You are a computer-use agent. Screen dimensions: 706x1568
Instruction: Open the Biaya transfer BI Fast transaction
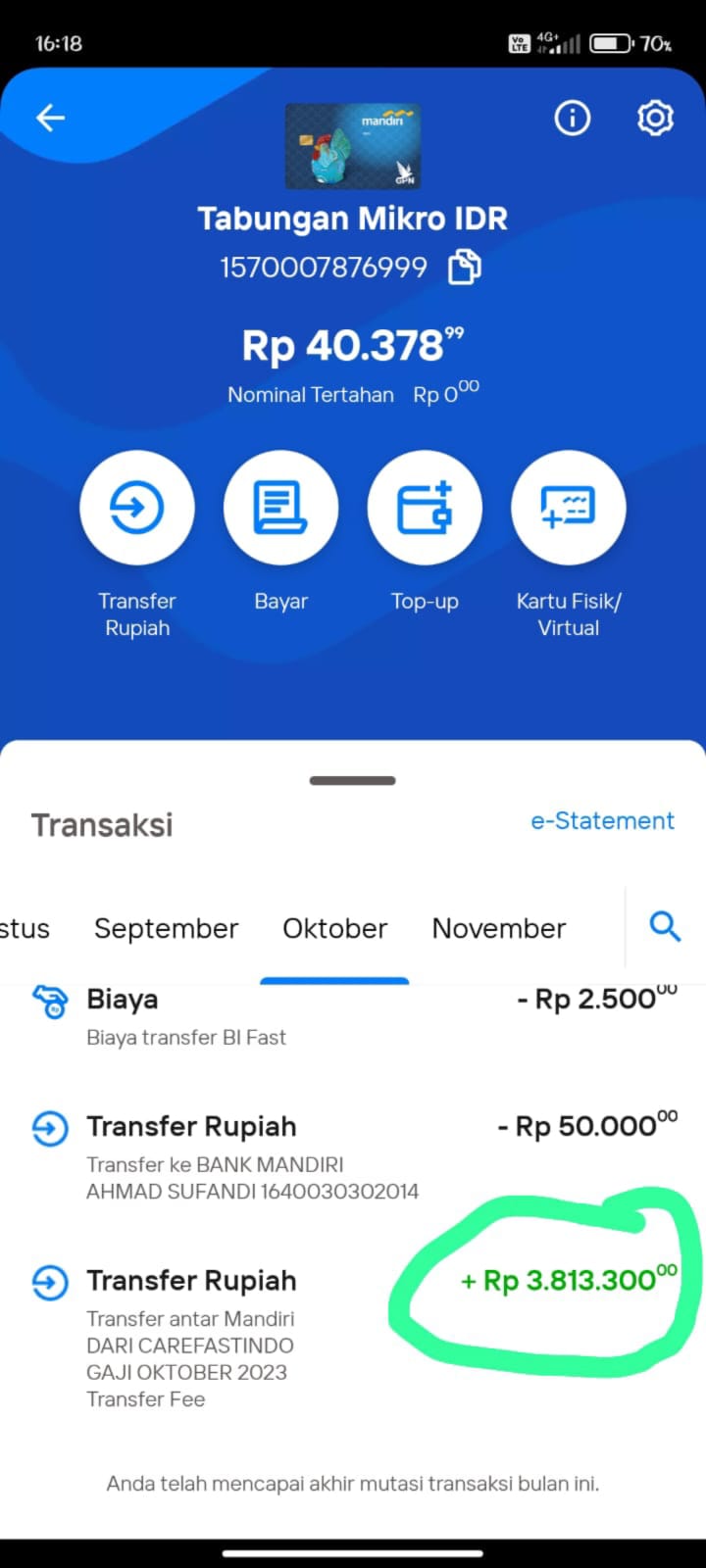(x=353, y=1017)
